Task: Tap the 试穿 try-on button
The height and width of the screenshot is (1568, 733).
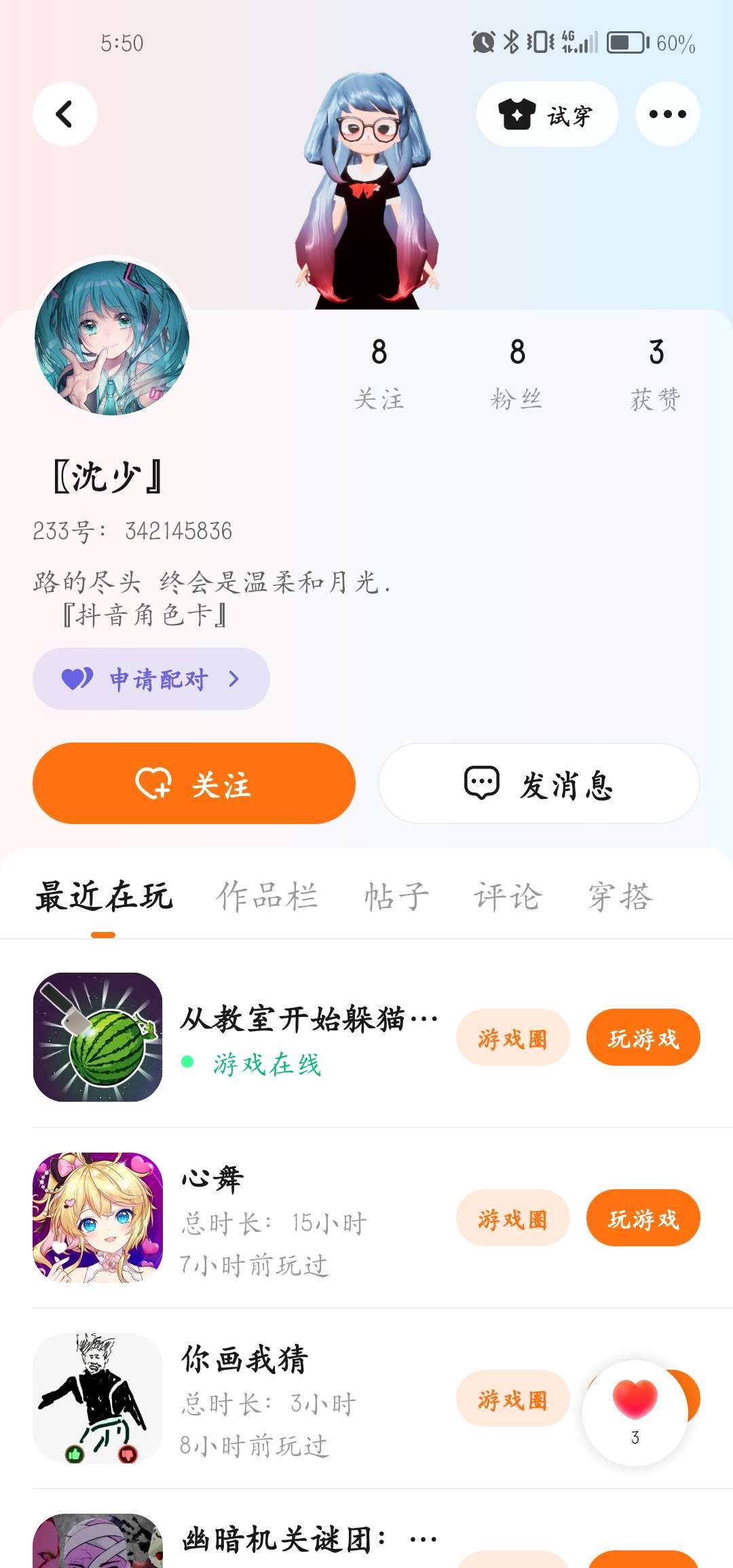Action: [547, 114]
